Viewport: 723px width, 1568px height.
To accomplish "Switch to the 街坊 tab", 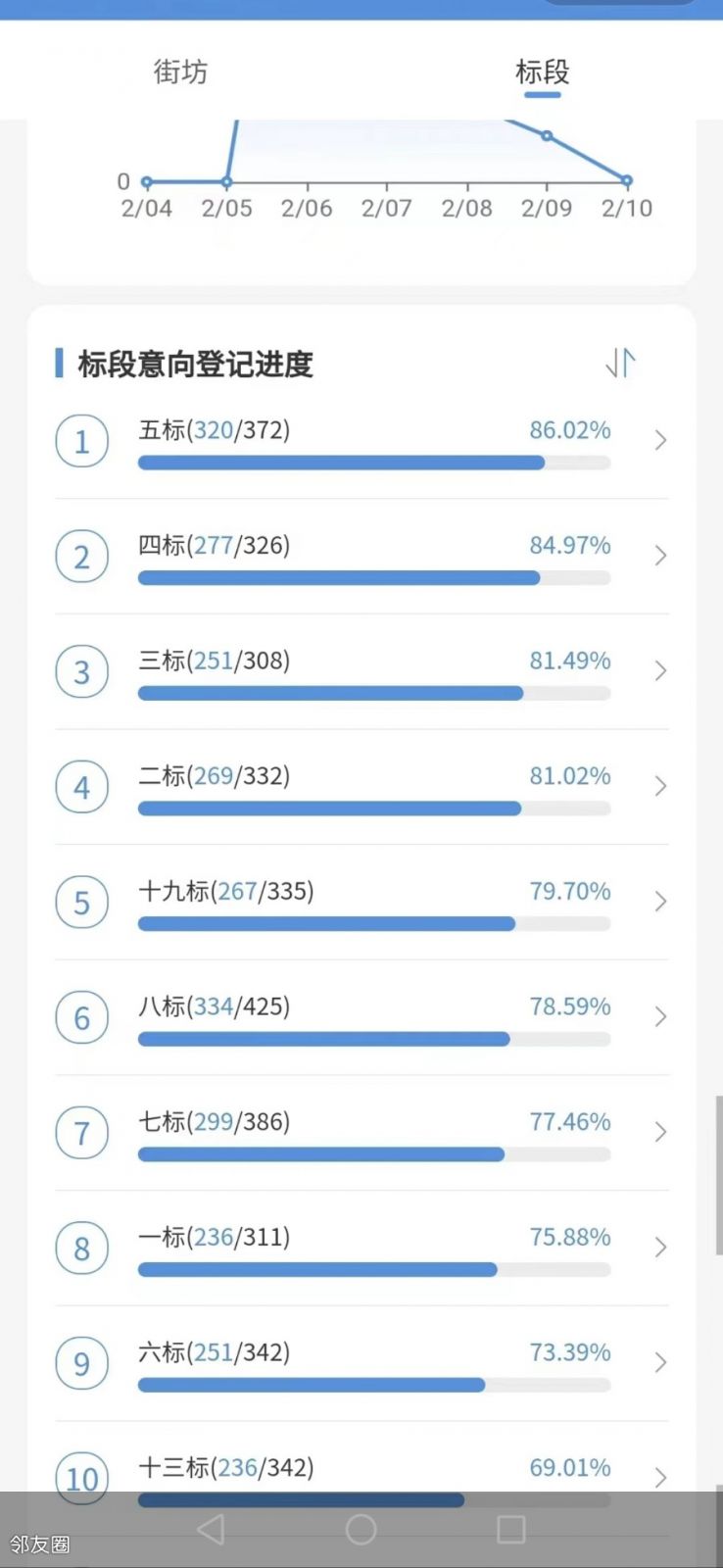I will pos(180,72).
